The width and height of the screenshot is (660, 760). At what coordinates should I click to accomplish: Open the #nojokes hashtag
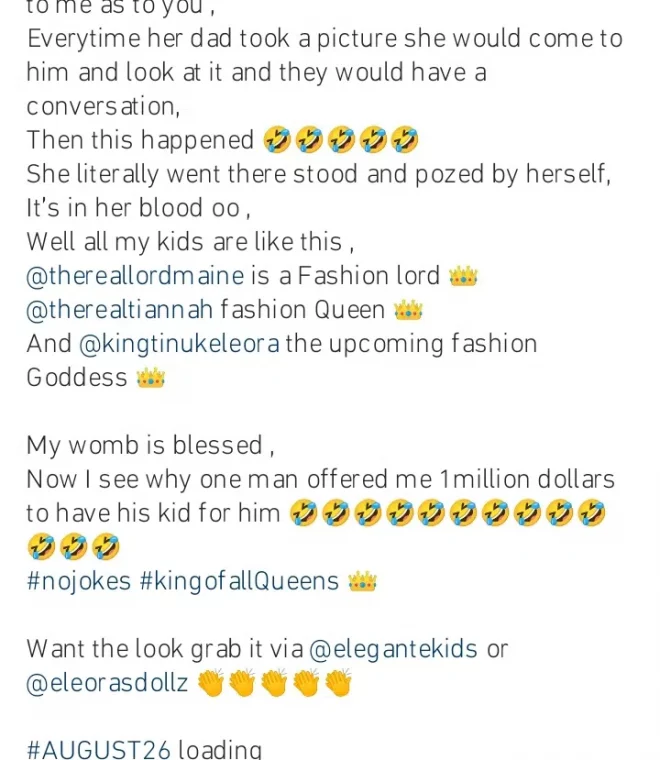point(78,582)
